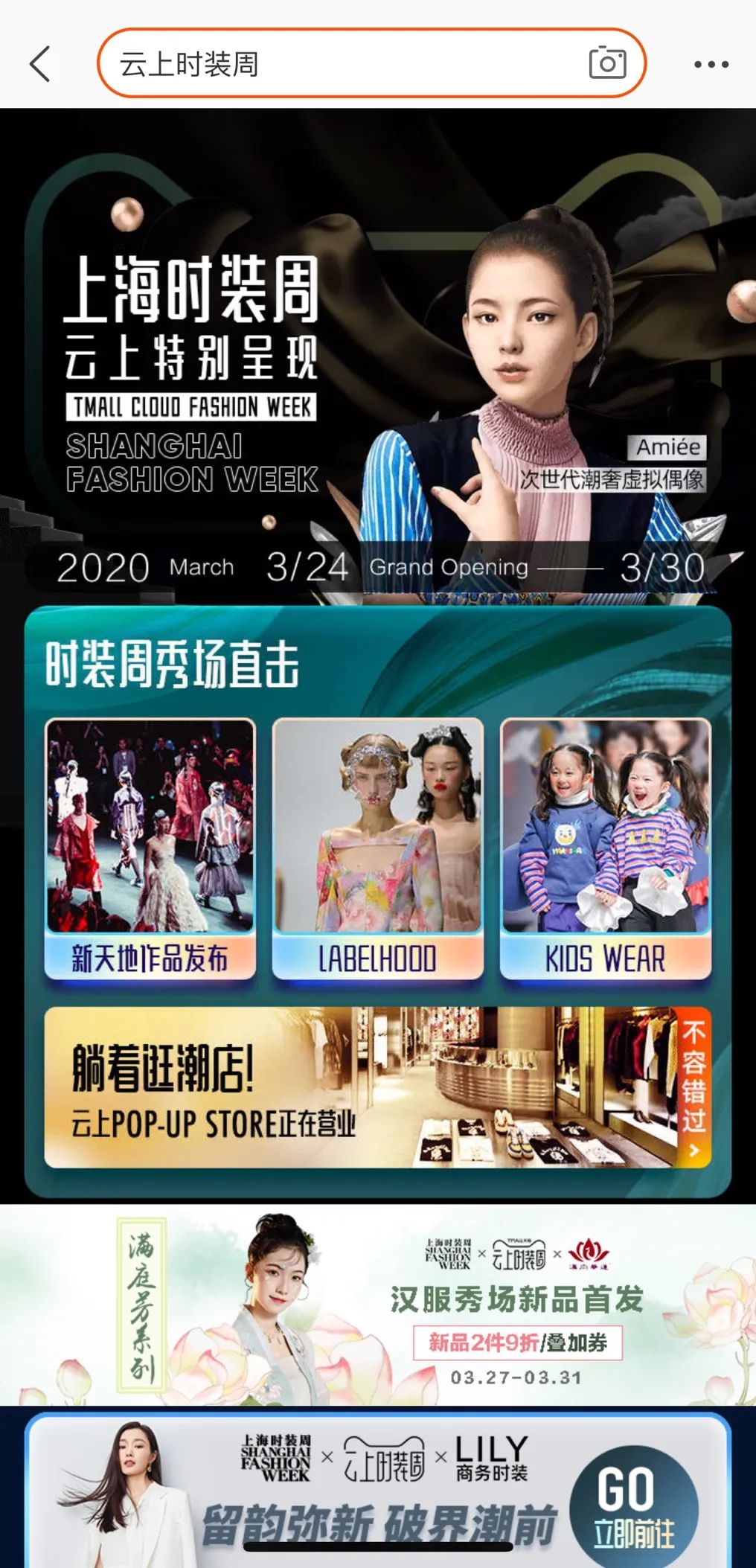Open the 躺着逛潮店 POP-UP STORE banner
The width and height of the screenshot is (756, 1568).
[357, 1088]
